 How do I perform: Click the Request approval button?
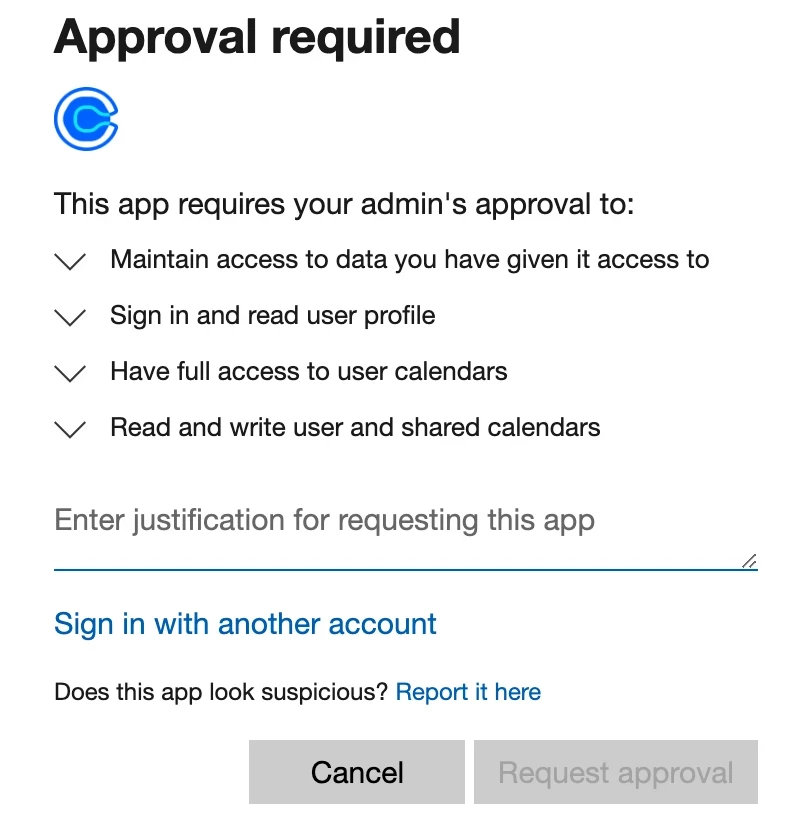point(615,771)
